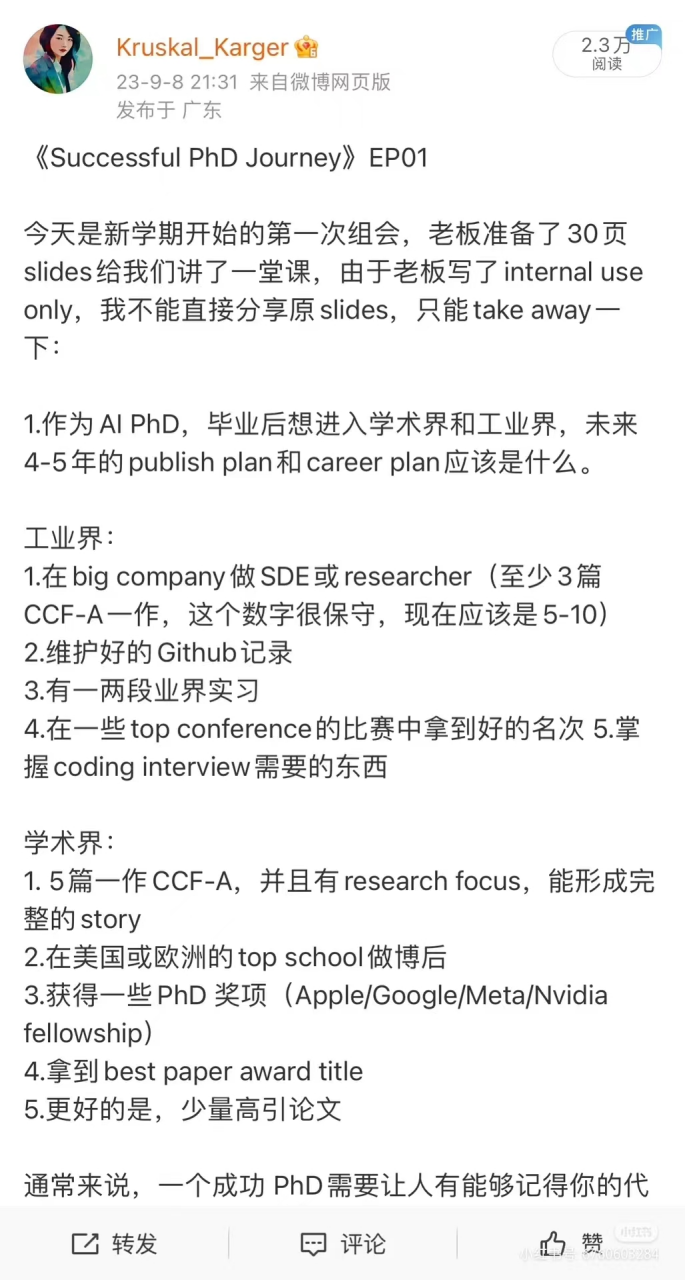This screenshot has width=685, height=1280.
Task: Open the 评论 comment section
Action: pos(343,1243)
